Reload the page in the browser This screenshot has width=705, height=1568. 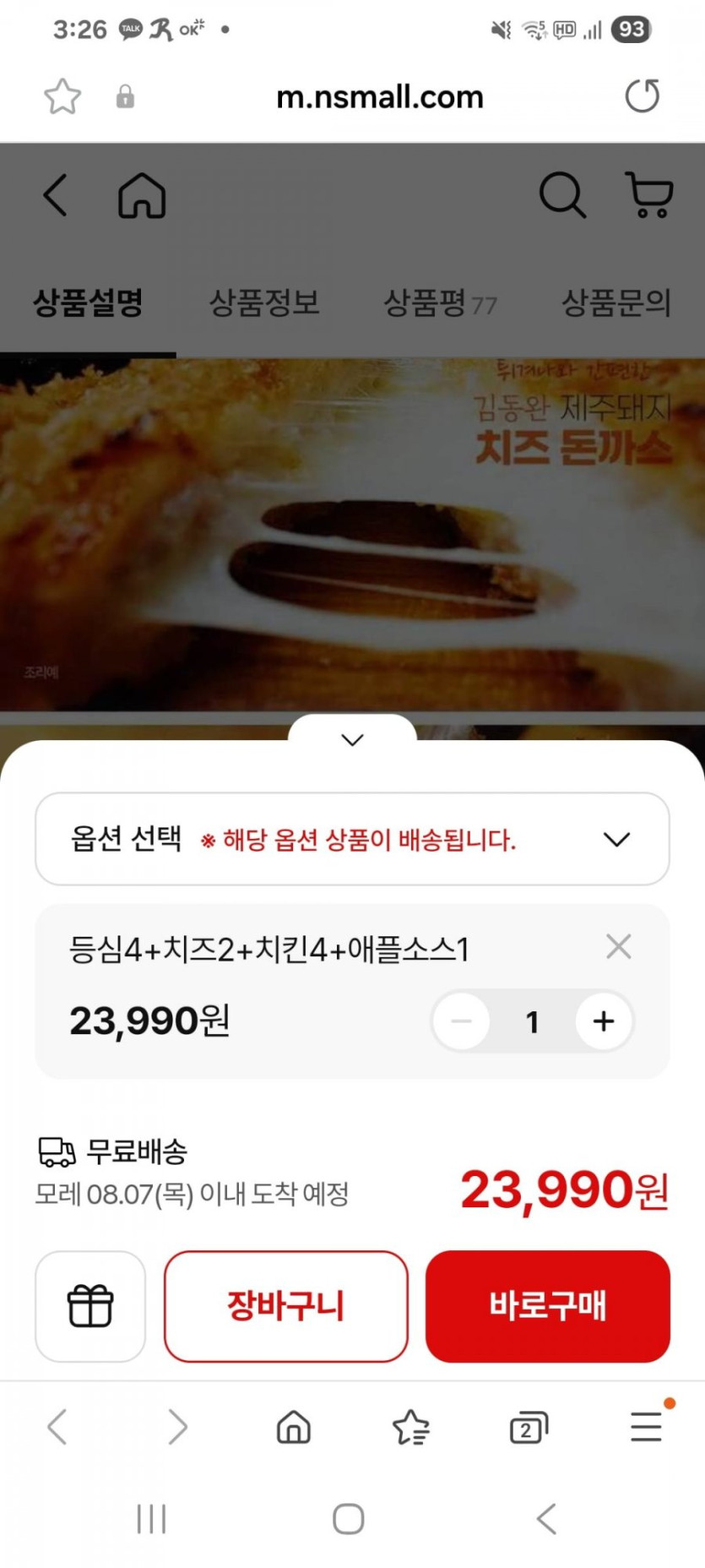click(x=642, y=96)
